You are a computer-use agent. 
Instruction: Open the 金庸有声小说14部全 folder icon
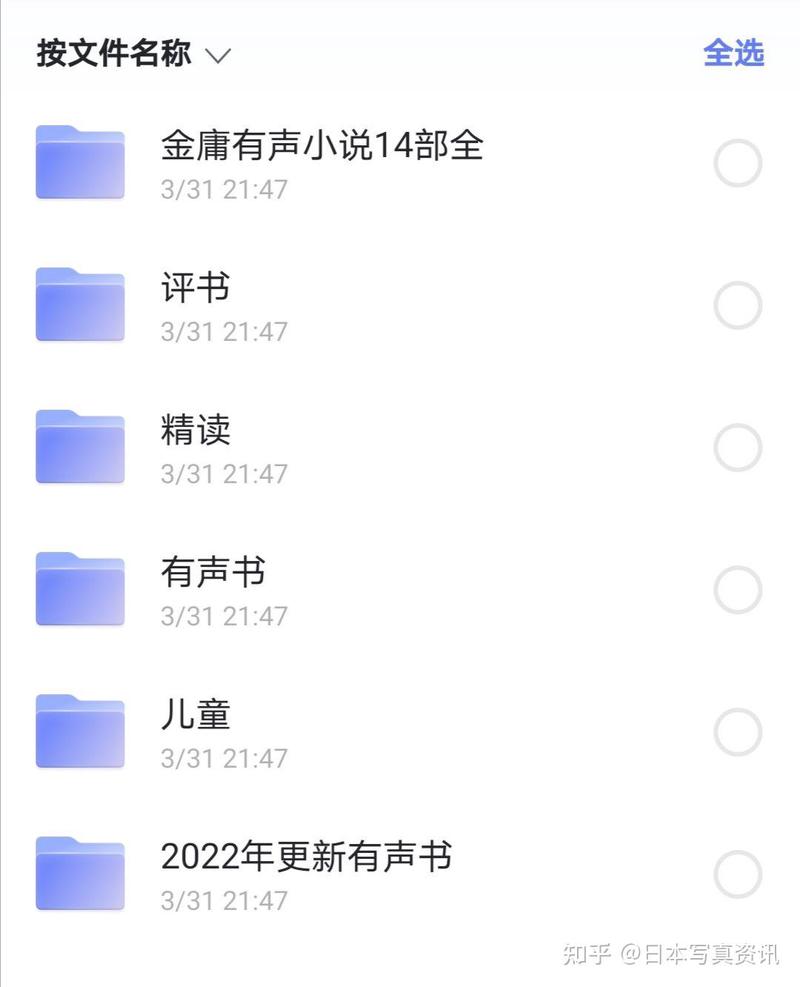[x=80, y=163]
